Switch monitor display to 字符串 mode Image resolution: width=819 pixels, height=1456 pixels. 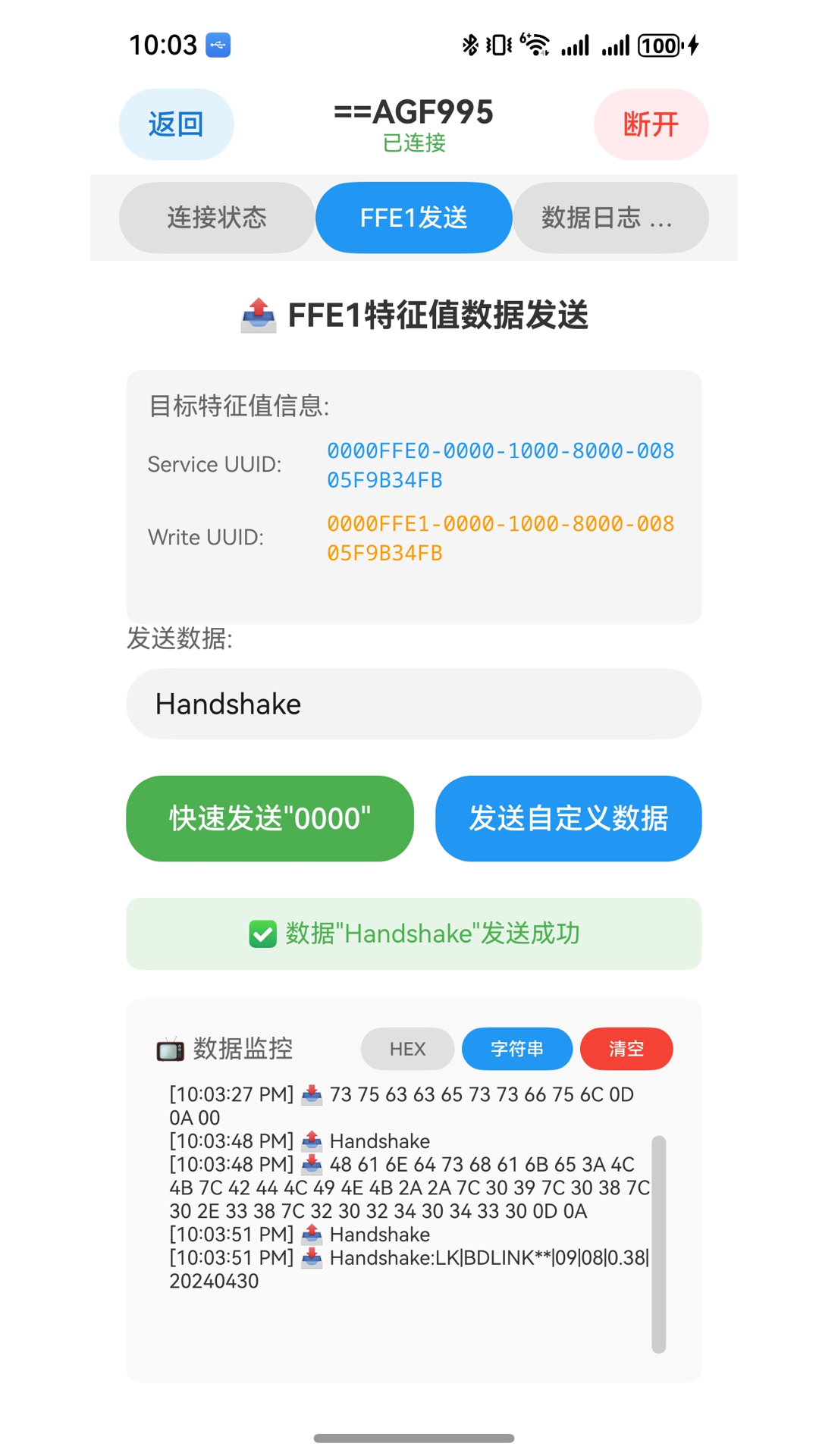tap(516, 1049)
